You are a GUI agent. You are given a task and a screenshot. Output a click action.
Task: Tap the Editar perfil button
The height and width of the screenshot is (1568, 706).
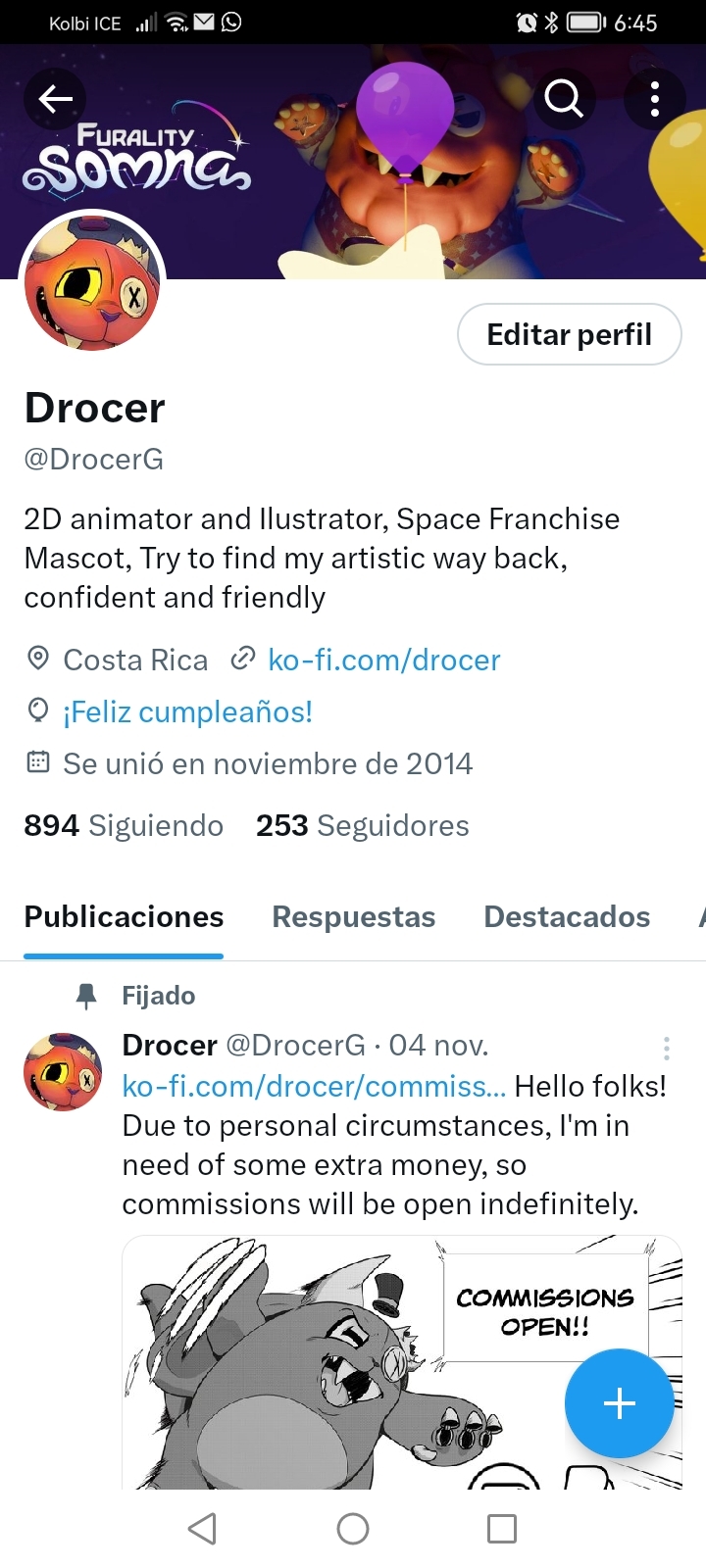[569, 334]
